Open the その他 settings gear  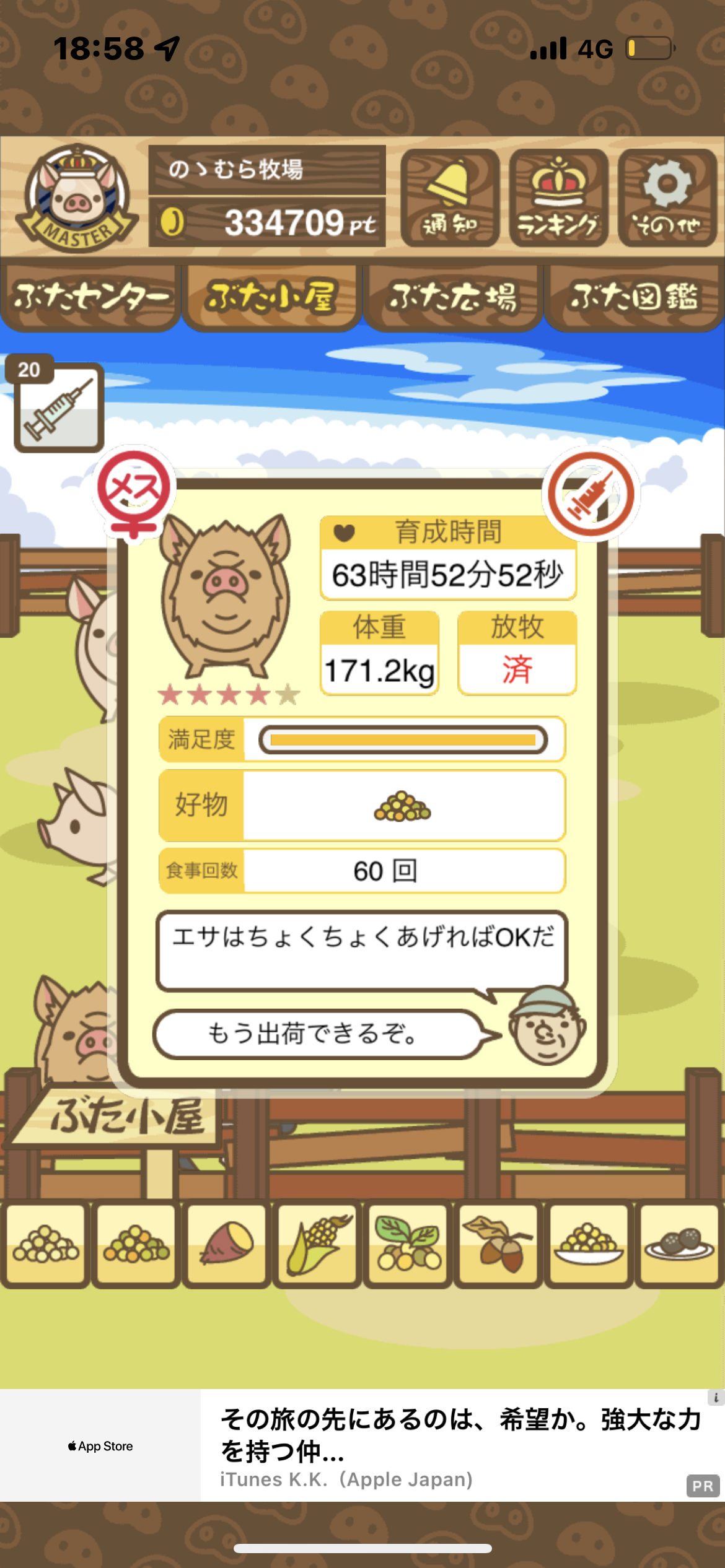(667, 198)
